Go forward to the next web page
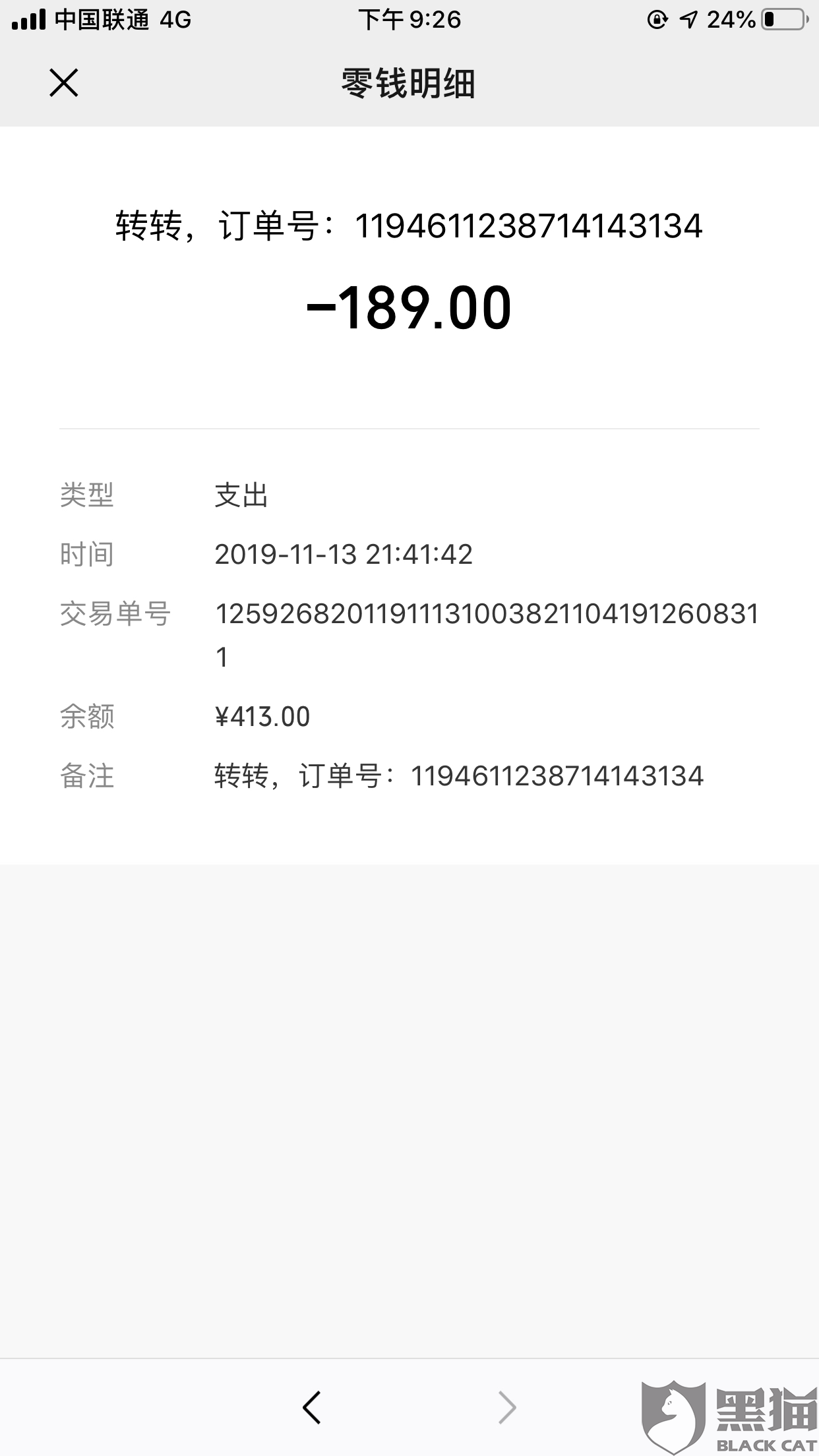Image resolution: width=819 pixels, height=1456 pixels. 506,1407
